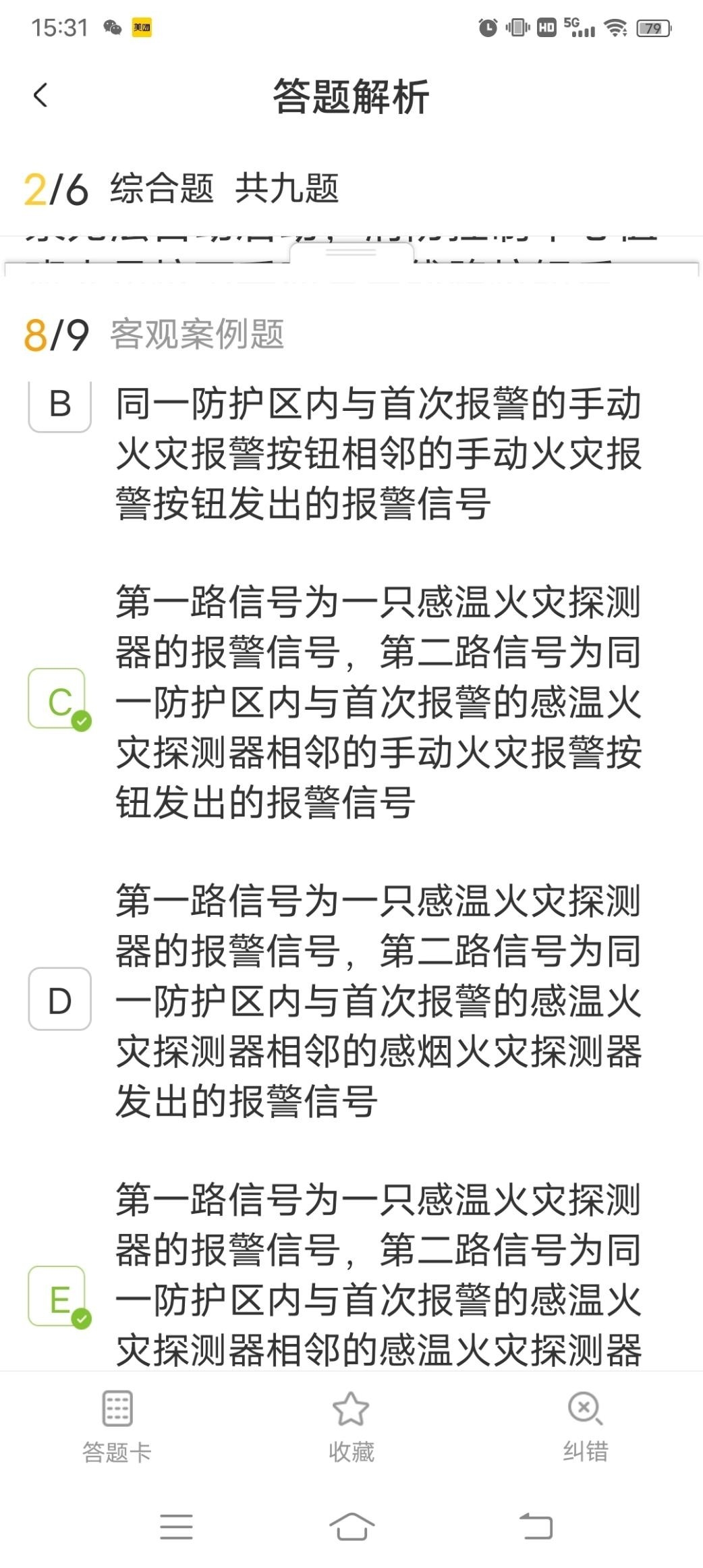Tap the system home button
This screenshot has height=1568, width=703.
click(351, 1526)
